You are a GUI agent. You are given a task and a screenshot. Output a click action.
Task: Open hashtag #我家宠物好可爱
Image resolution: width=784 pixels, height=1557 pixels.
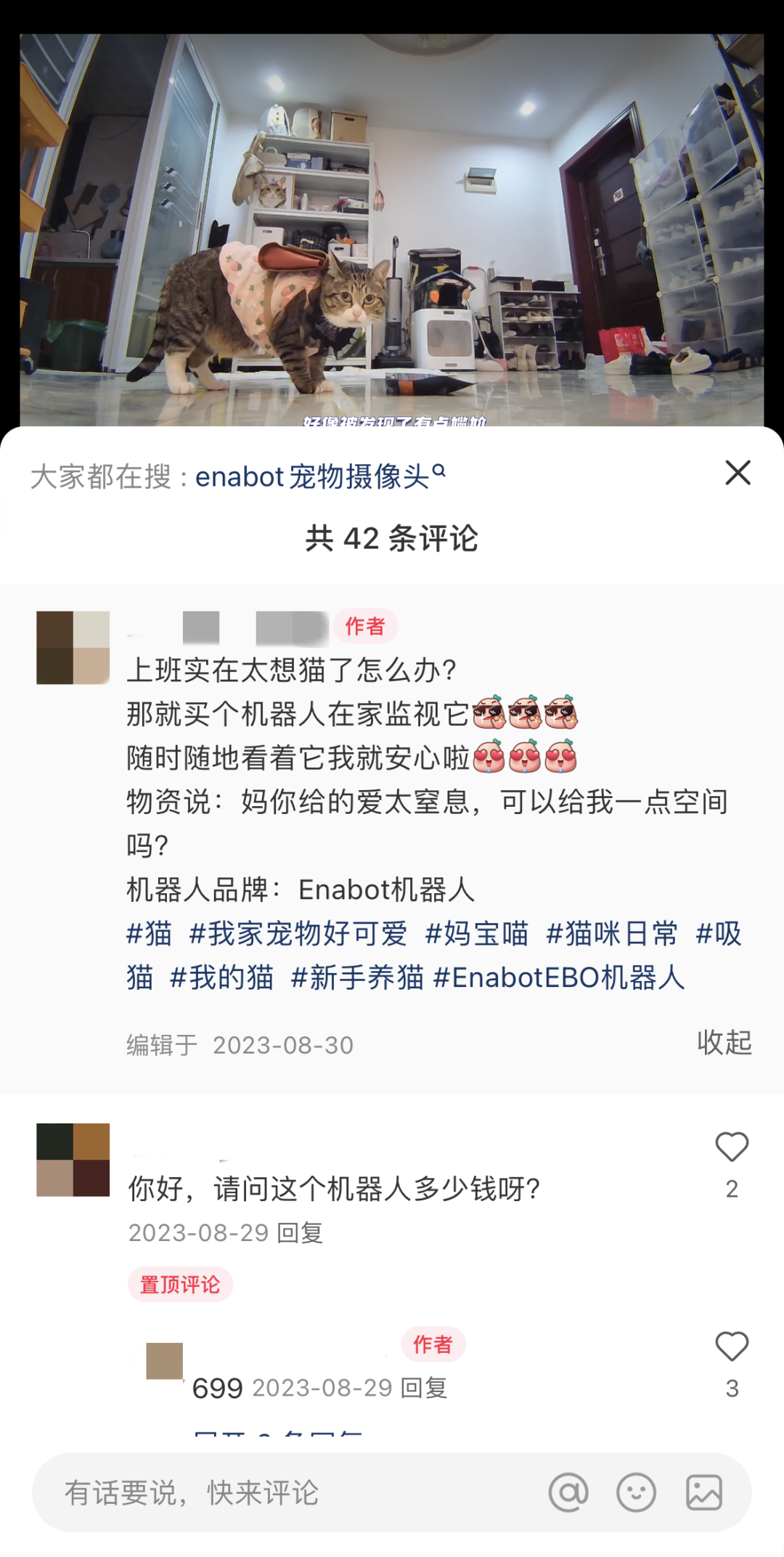point(298,934)
